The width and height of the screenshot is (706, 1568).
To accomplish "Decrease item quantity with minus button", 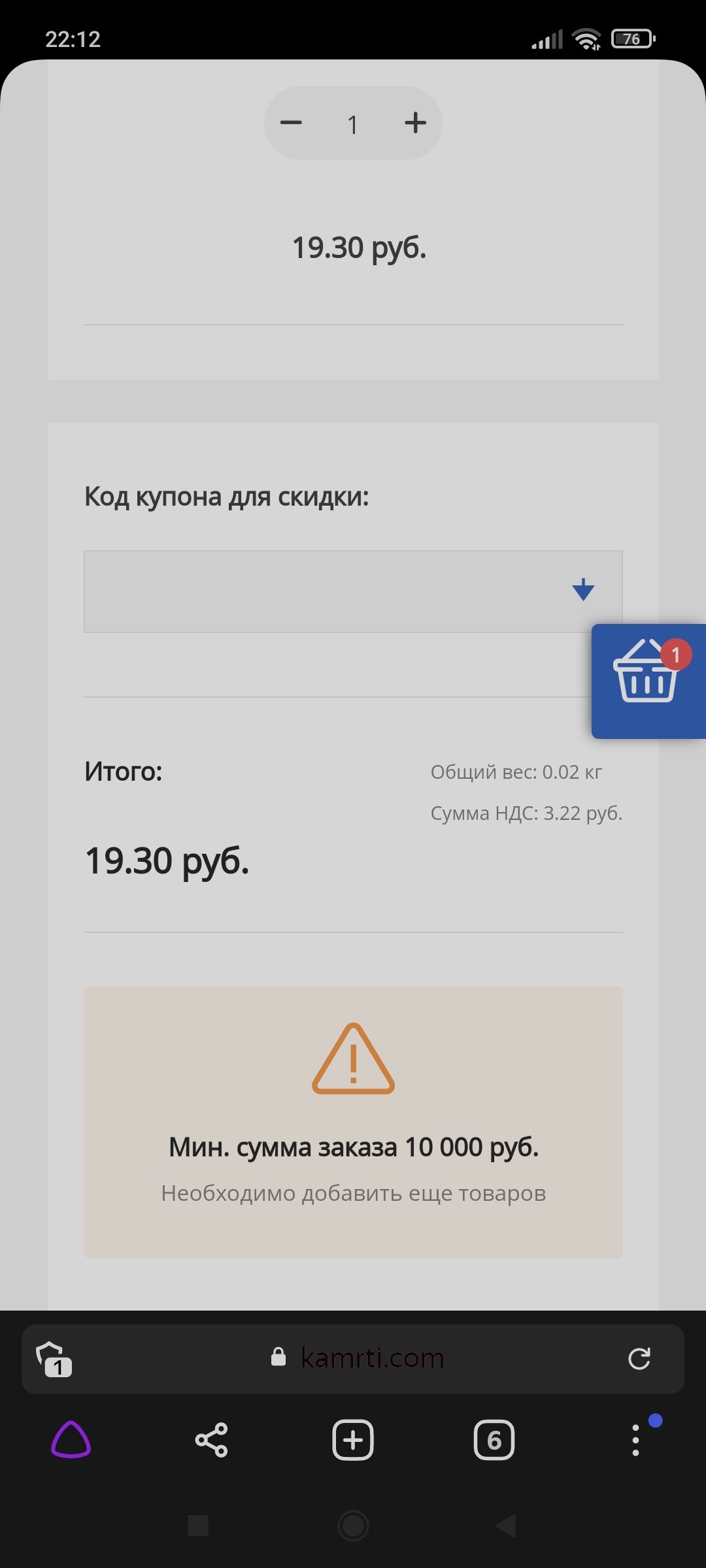I will coord(291,123).
